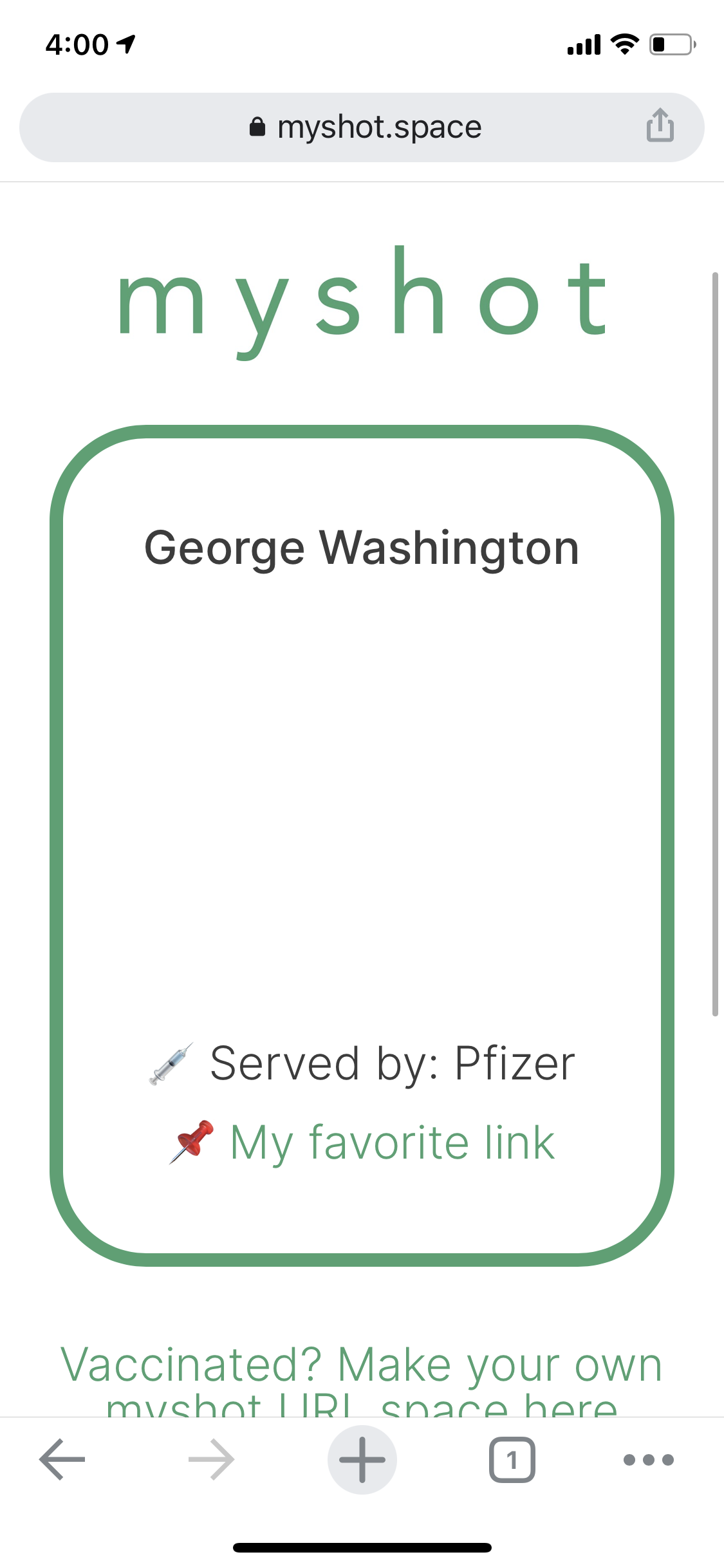Share this page via share icon
The width and height of the screenshot is (724, 1568).
tap(660, 125)
